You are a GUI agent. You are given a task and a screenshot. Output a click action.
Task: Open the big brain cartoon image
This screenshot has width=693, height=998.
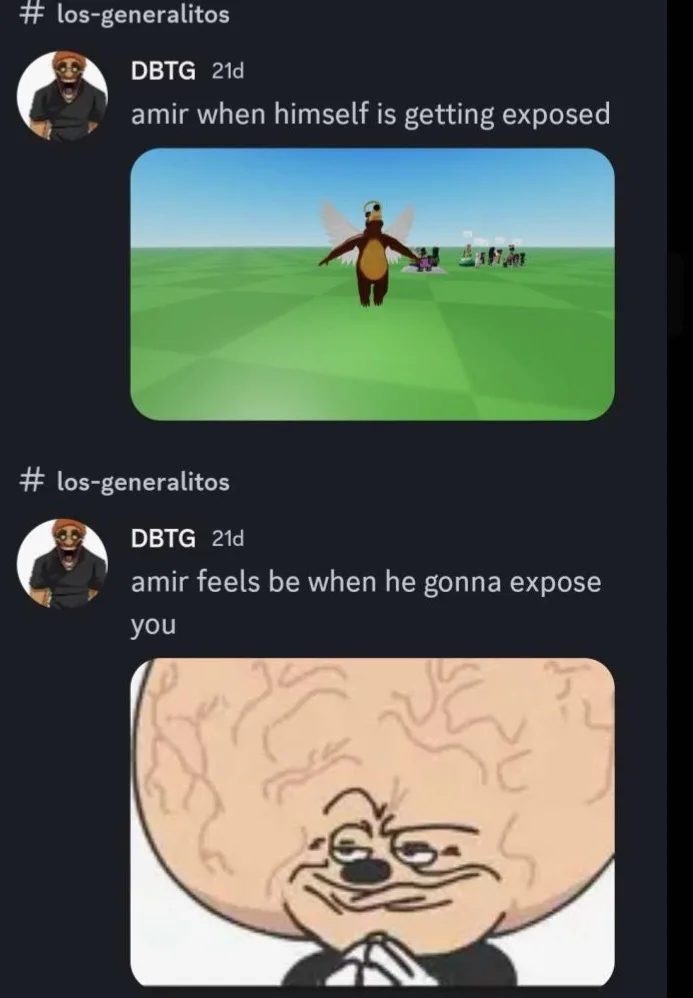coord(372,820)
